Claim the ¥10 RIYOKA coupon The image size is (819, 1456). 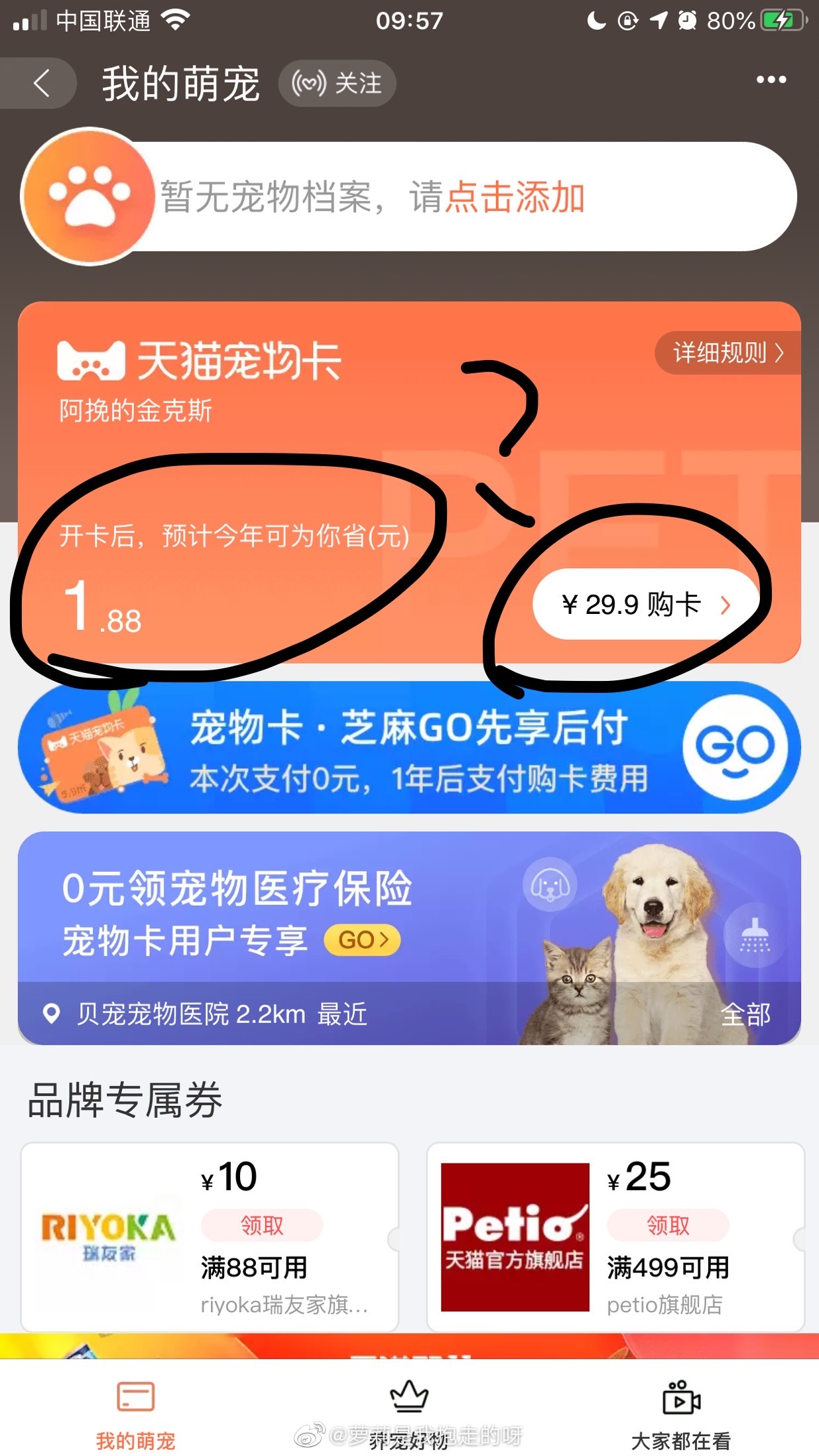pos(261,1225)
